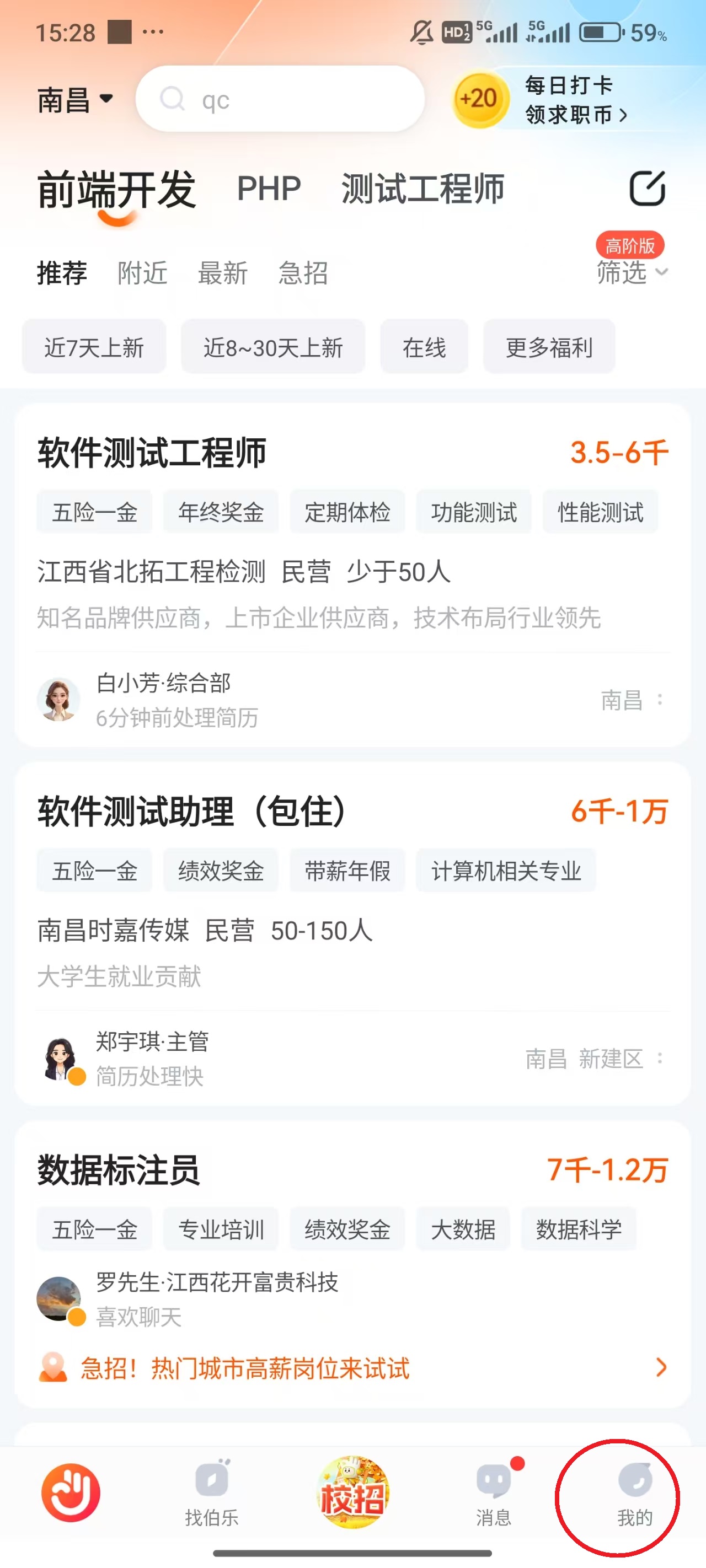Select the 近8~30天上新 filter chip
Screen dimensions: 706x1568
tap(273, 347)
